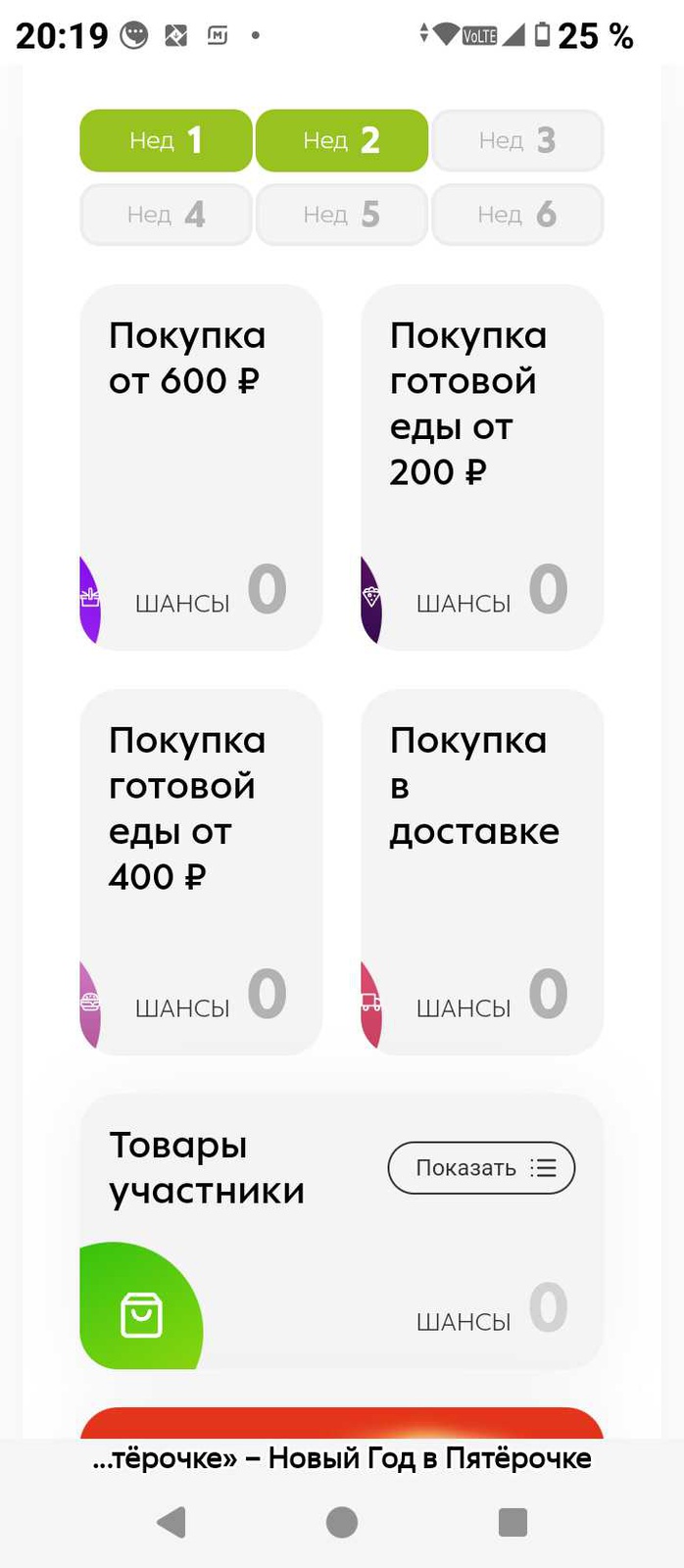Open the Покупка от 600 ₽ card
The height and width of the screenshot is (1568, 684).
pyautogui.click(x=201, y=466)
